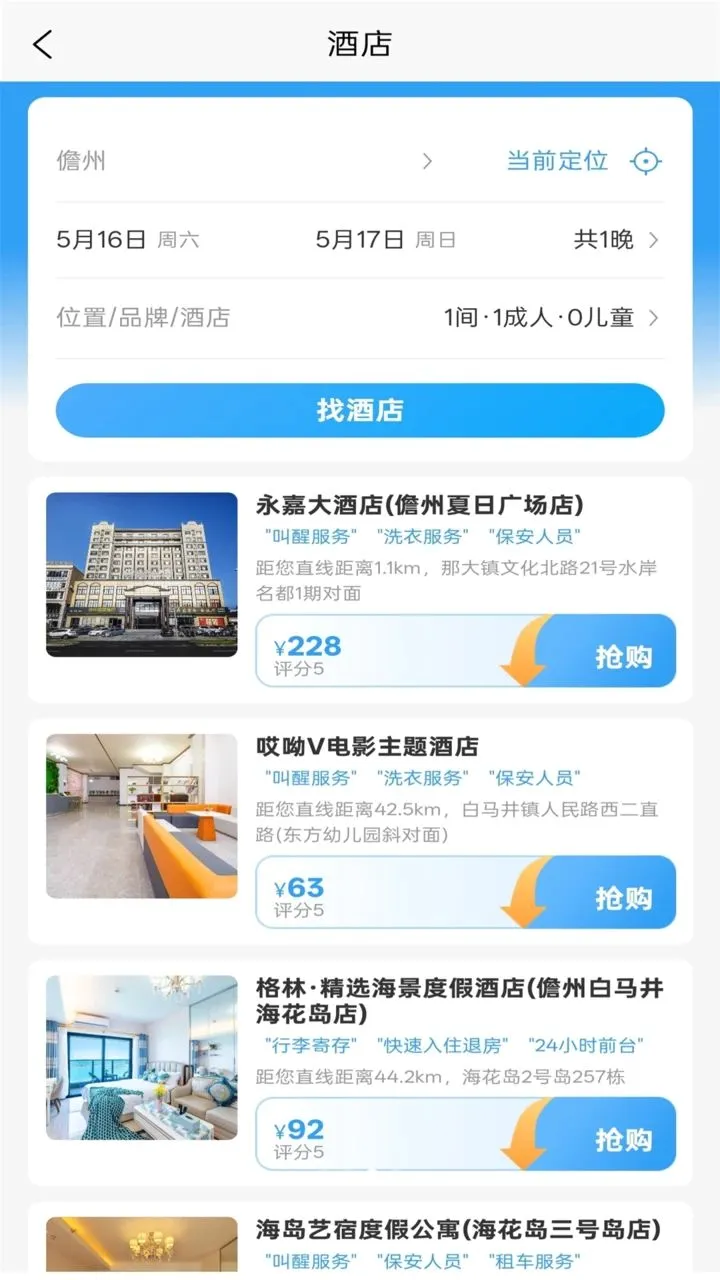Screen dimensions: 720x1280
Task: Open 海岛艺宿度假公寓 listing
Action: [x=458, y=1230]
